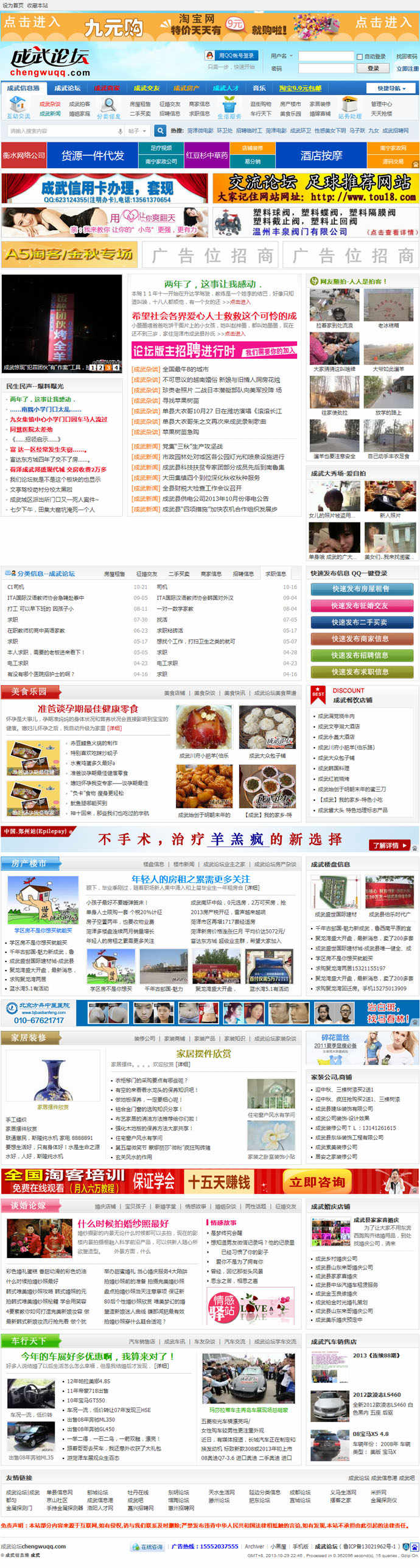420x1568 pixels.
Task: Open the 成武交友 navigation tab
Action: (146, 88)
